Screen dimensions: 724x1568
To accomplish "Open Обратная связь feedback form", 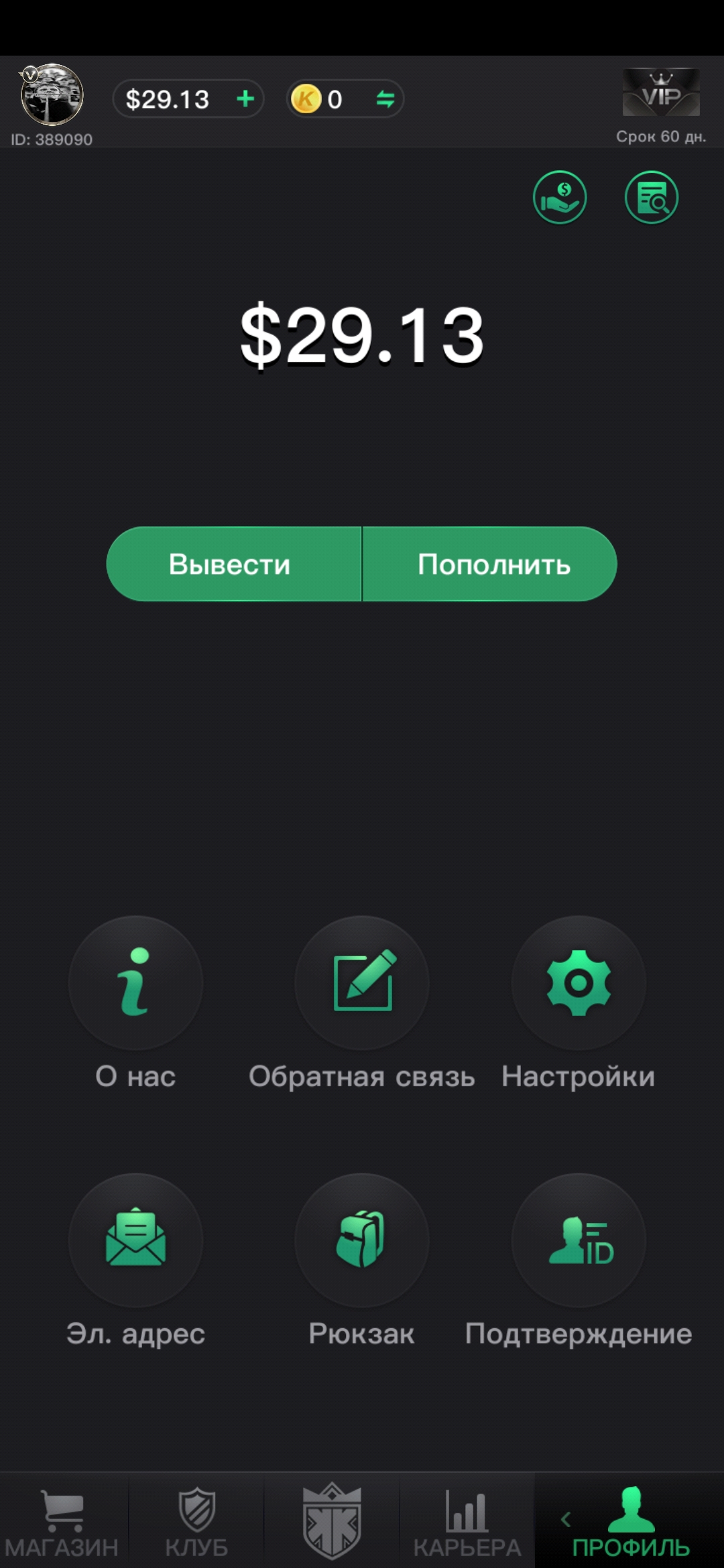I will tap(362, 984).
